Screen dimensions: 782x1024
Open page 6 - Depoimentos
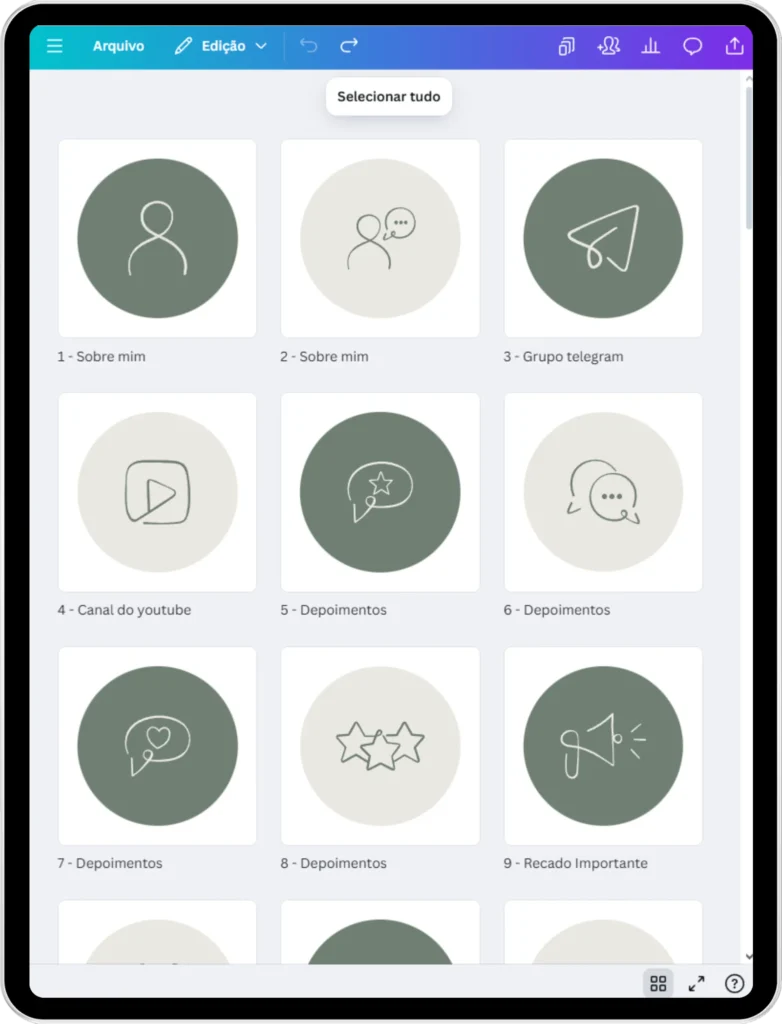[603, 492]
